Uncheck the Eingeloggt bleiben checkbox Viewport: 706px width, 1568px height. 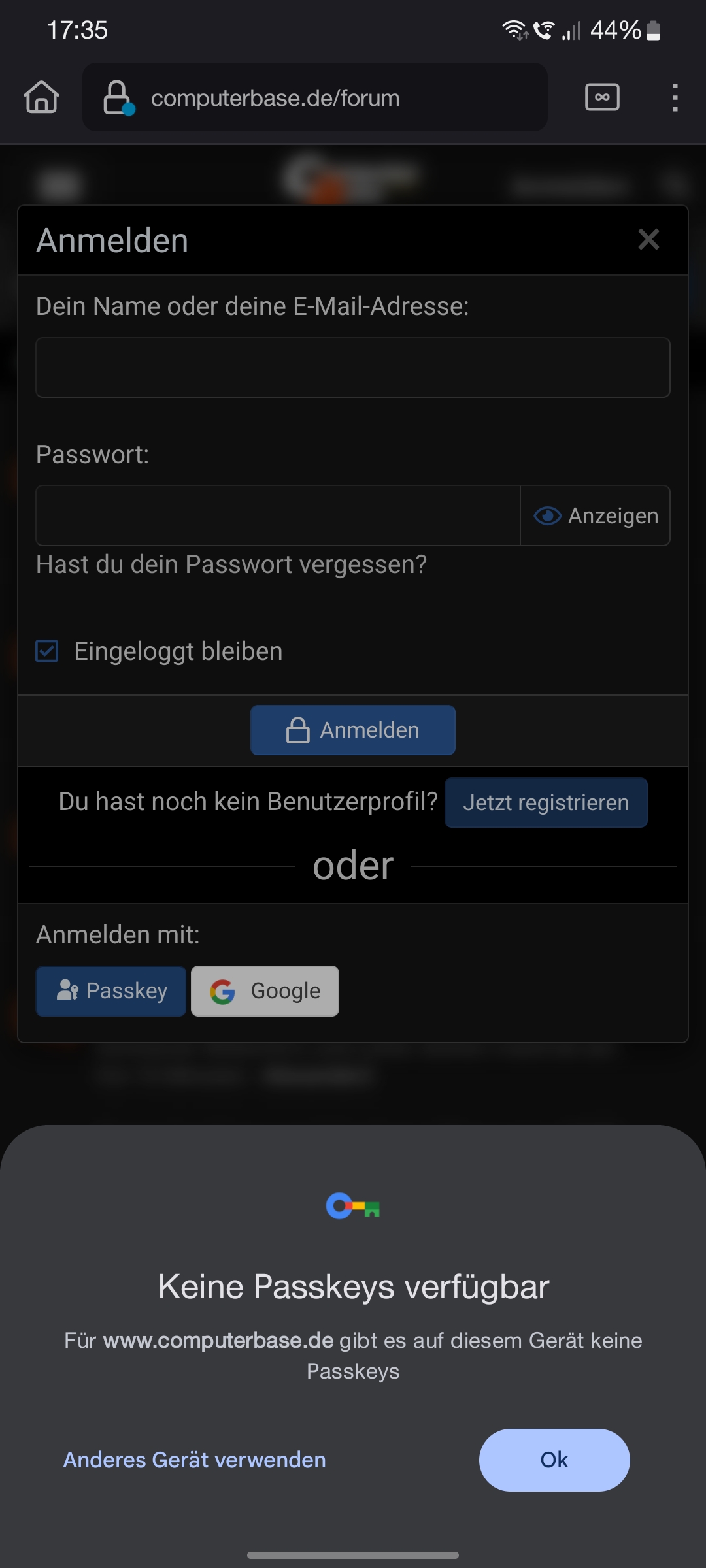coord(46,651)
